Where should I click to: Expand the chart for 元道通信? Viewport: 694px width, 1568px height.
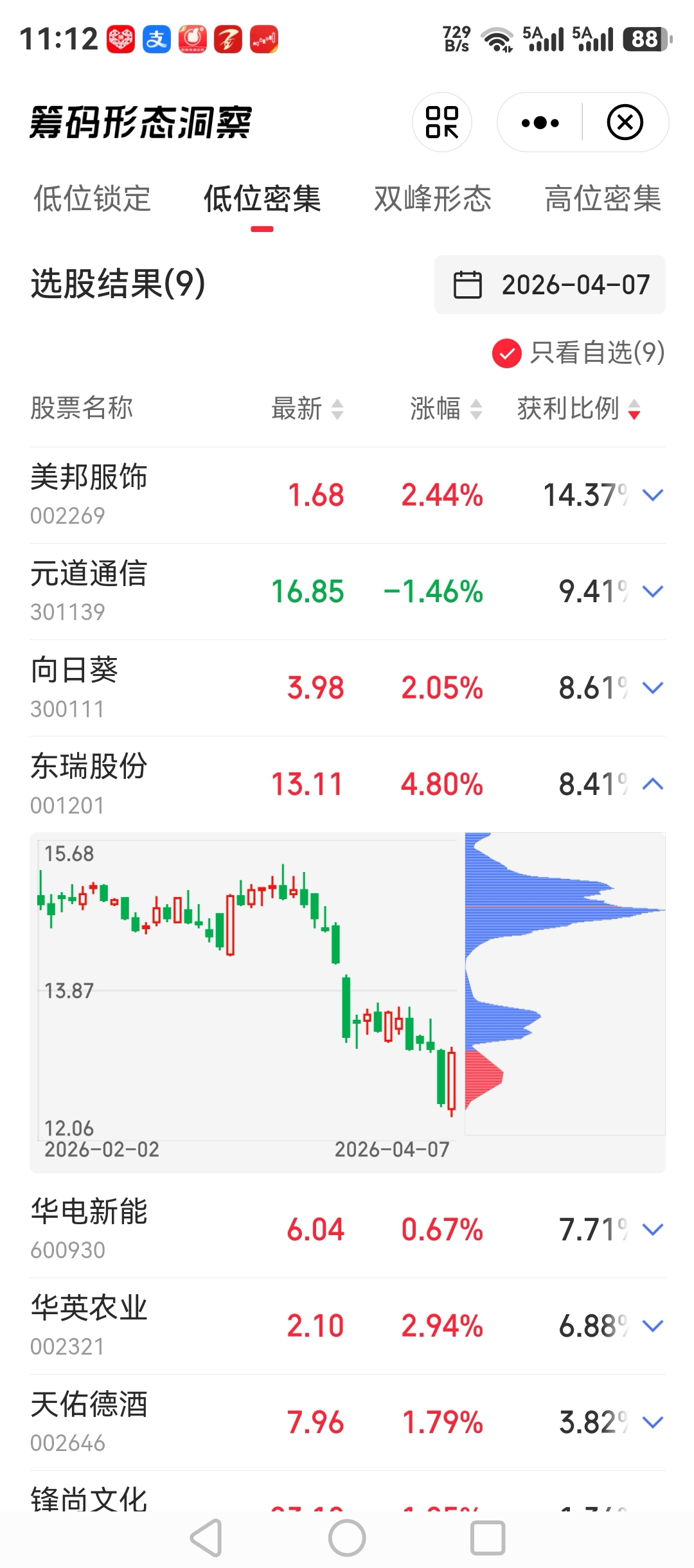pos(652,591)
